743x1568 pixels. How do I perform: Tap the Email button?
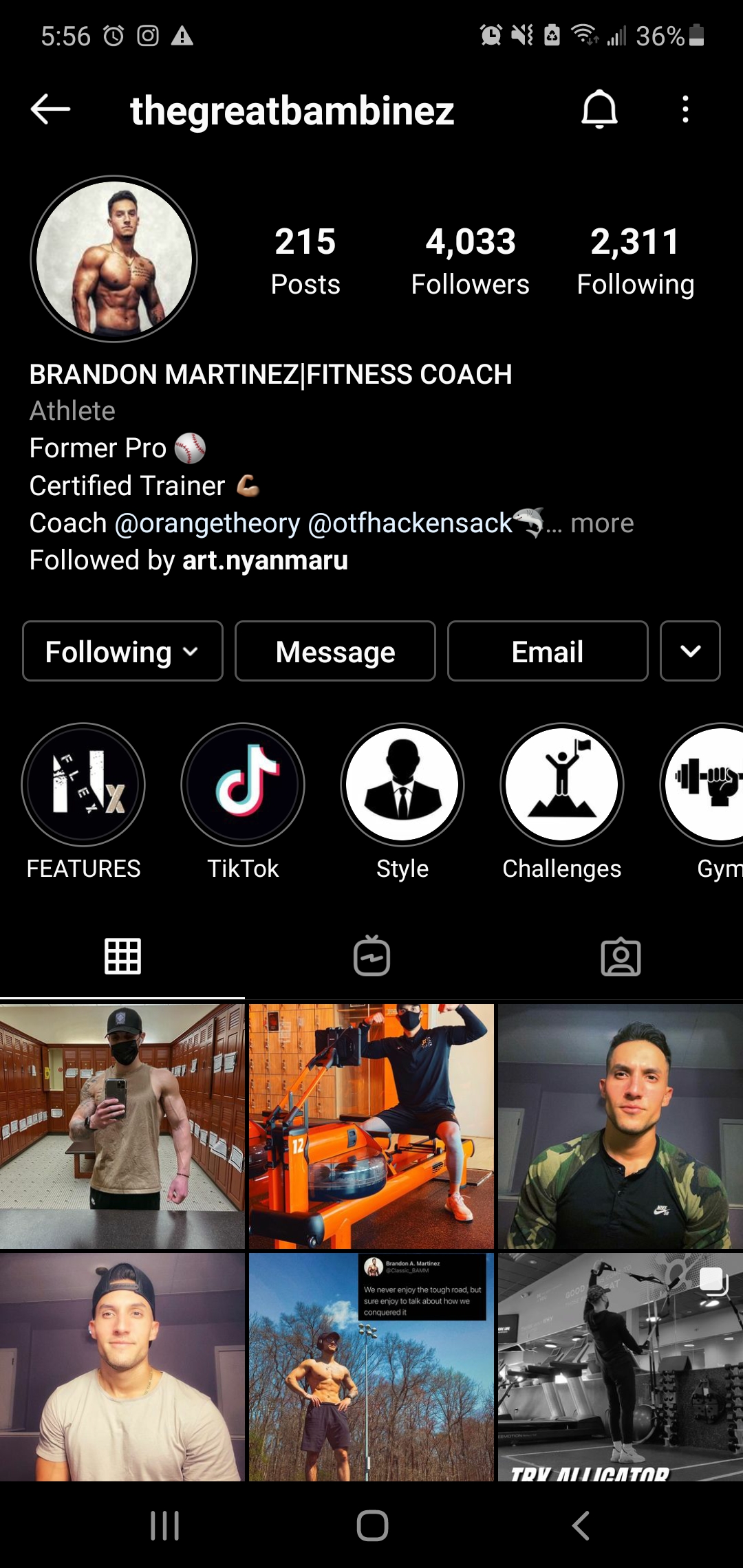click(x=548, y=651)
